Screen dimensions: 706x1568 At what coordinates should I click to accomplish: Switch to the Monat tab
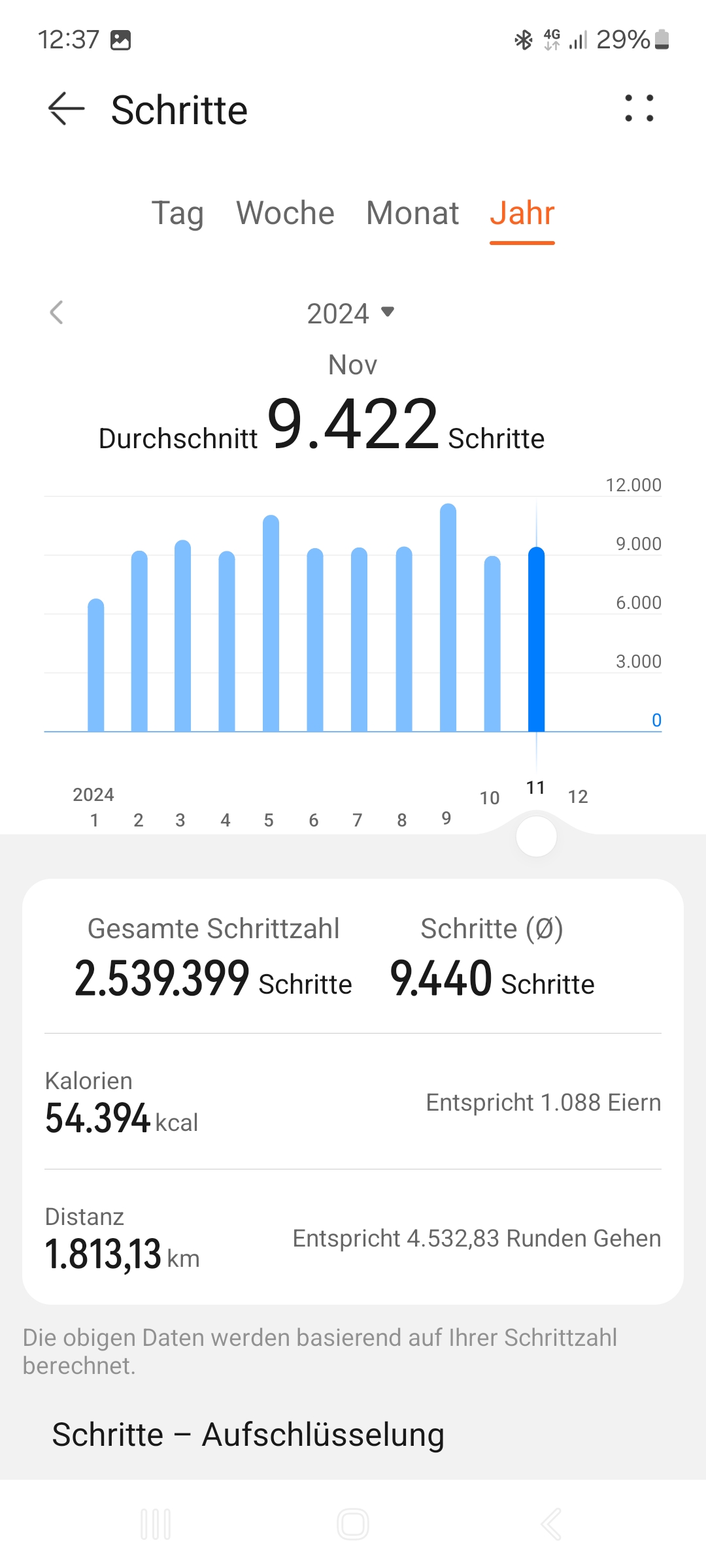tap(412, 213)
